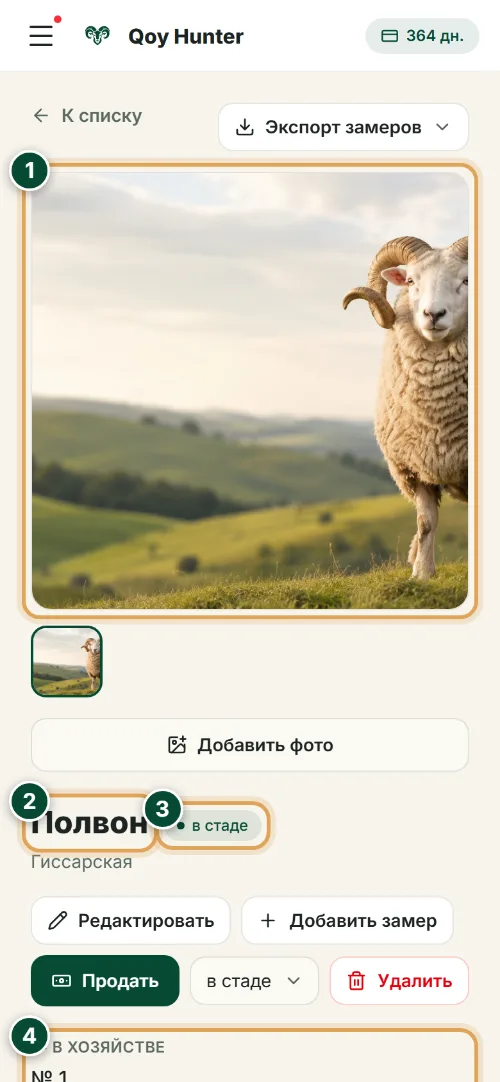Tap the Продать button
This screenshot has width=500, height=1082.
[105, 981]
